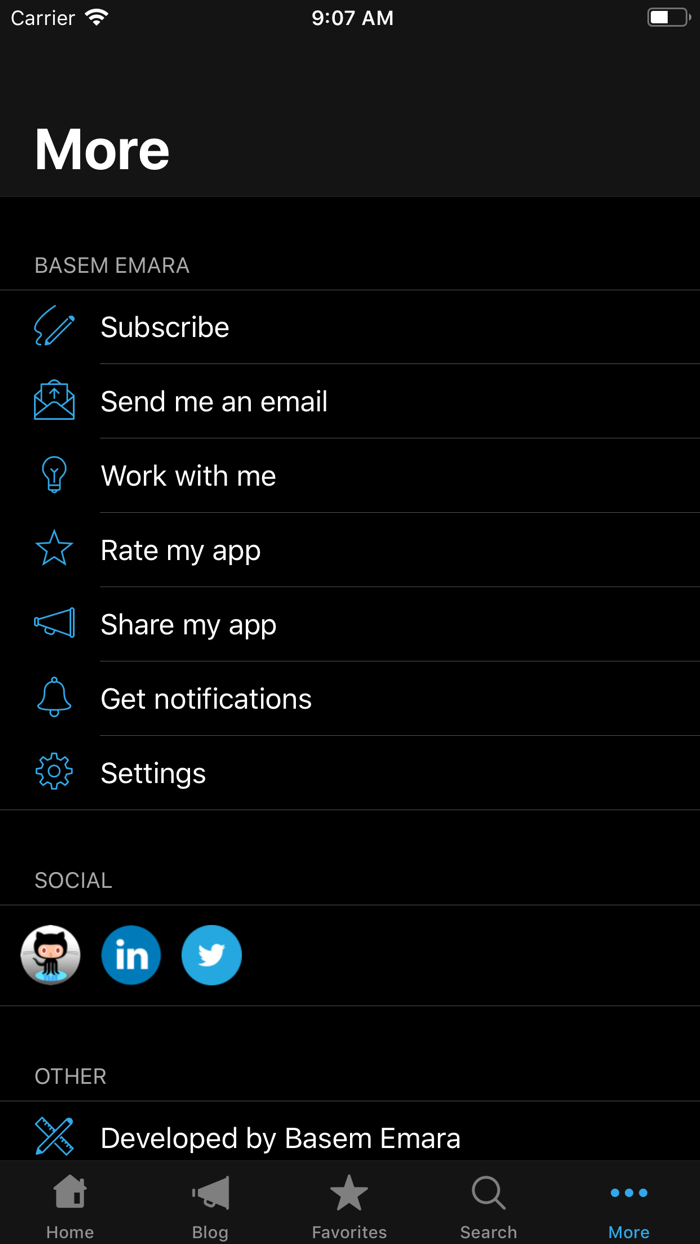Switch to the Blog tab
Image resolution: width=700 pixels, height=1244 pixels.
(x=210, y=1206)
